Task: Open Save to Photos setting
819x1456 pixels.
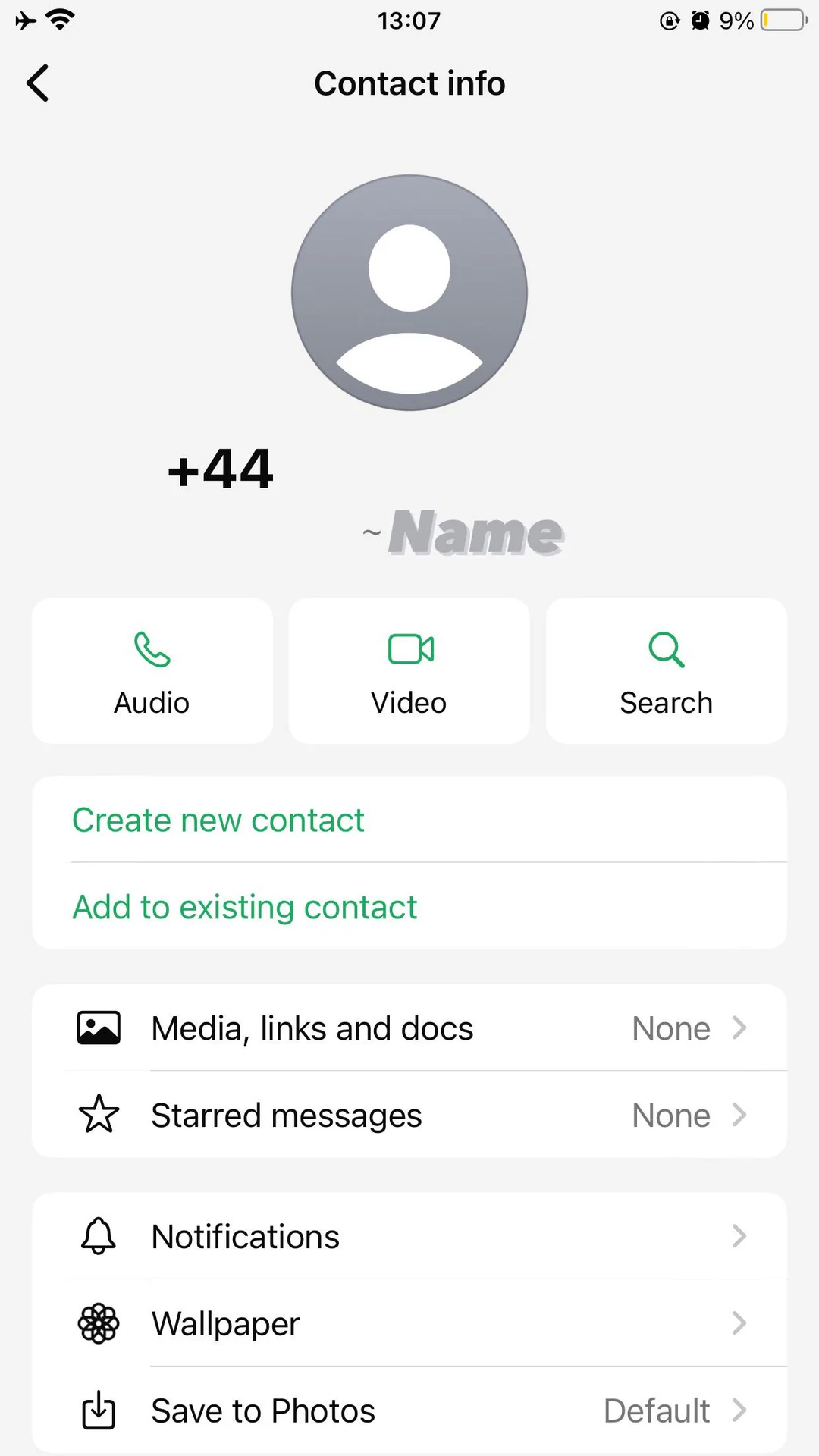Action: [x=409, y=1410]
